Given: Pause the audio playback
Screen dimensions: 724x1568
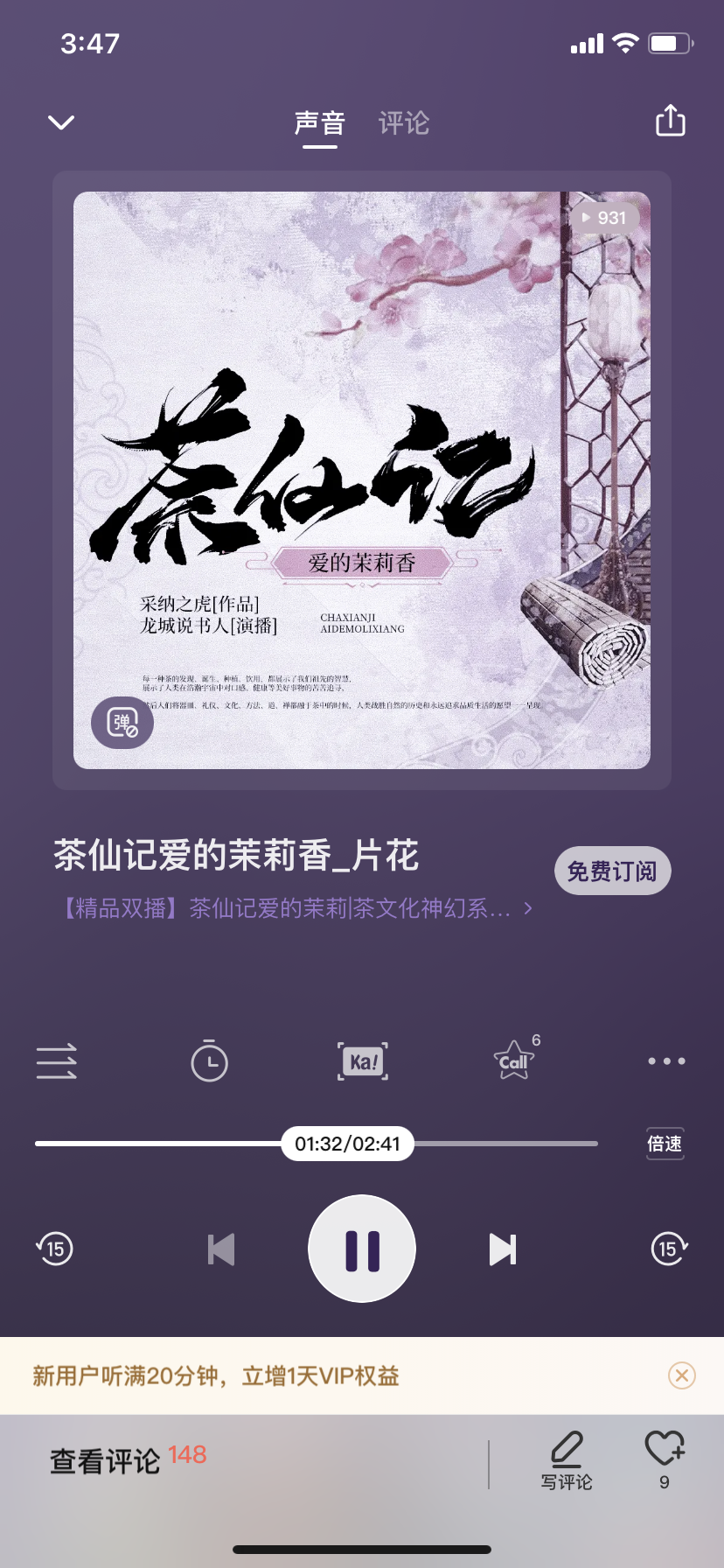Looking at the screenshot, I should click(x=362, y=1249).
